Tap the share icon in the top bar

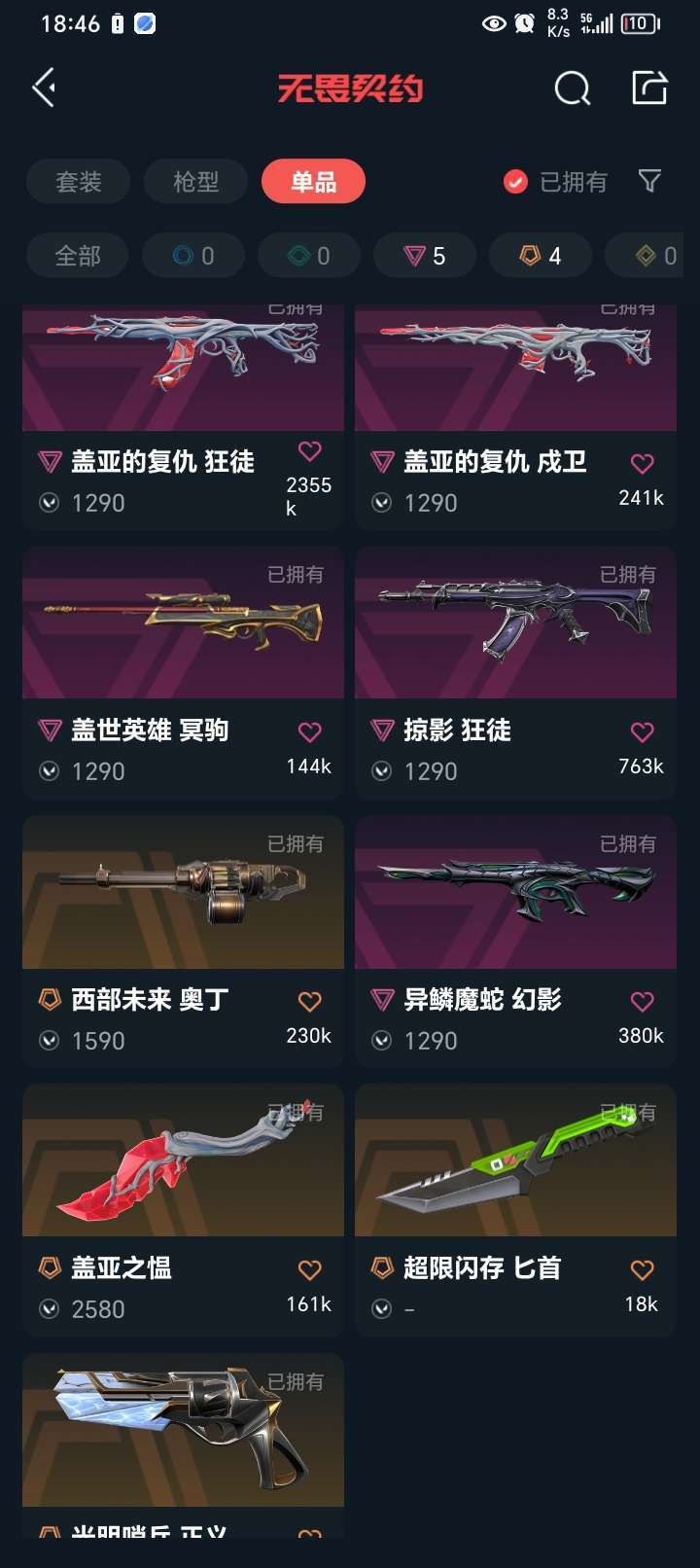649,88
